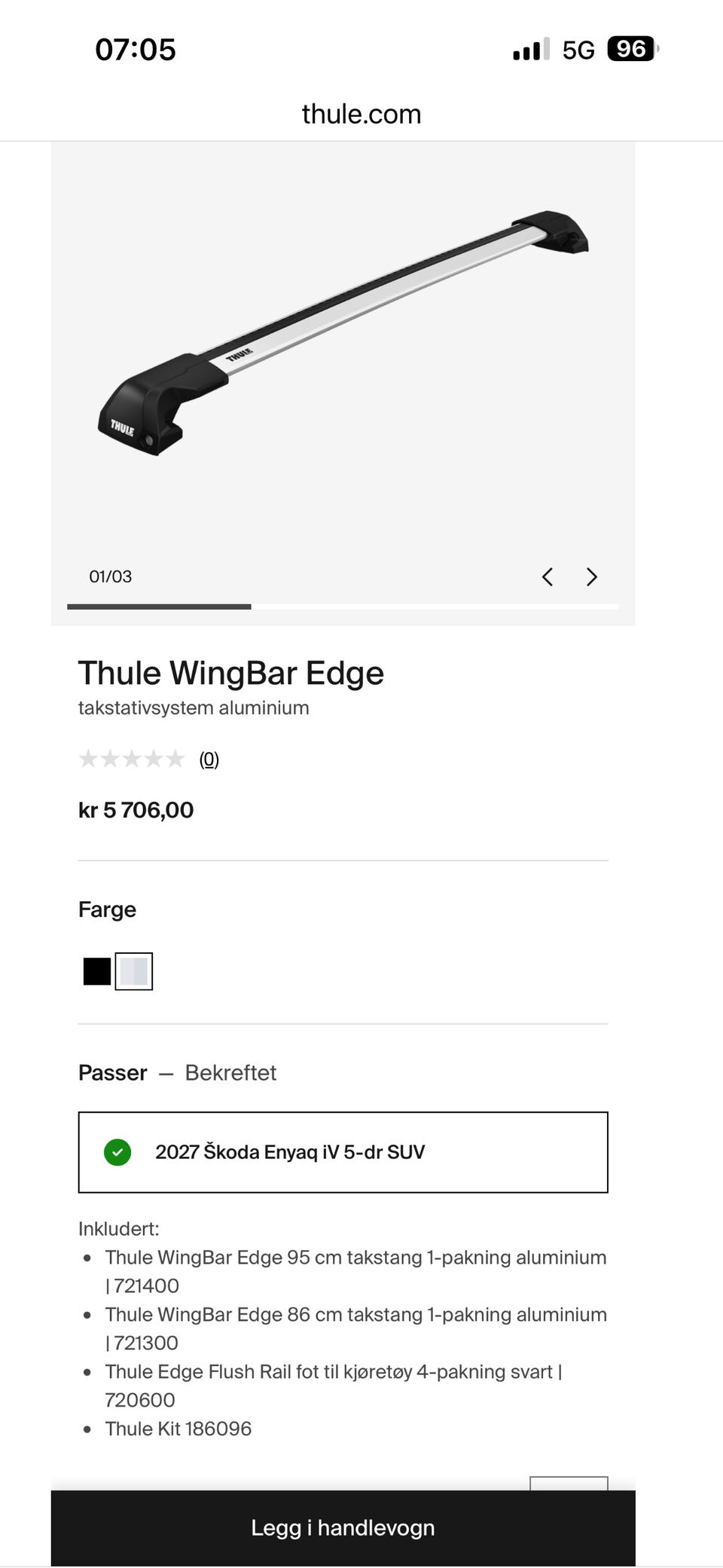
Task: Change the 2027 Škoda Enyaq iV vehicle
Action: point(343,1152)
